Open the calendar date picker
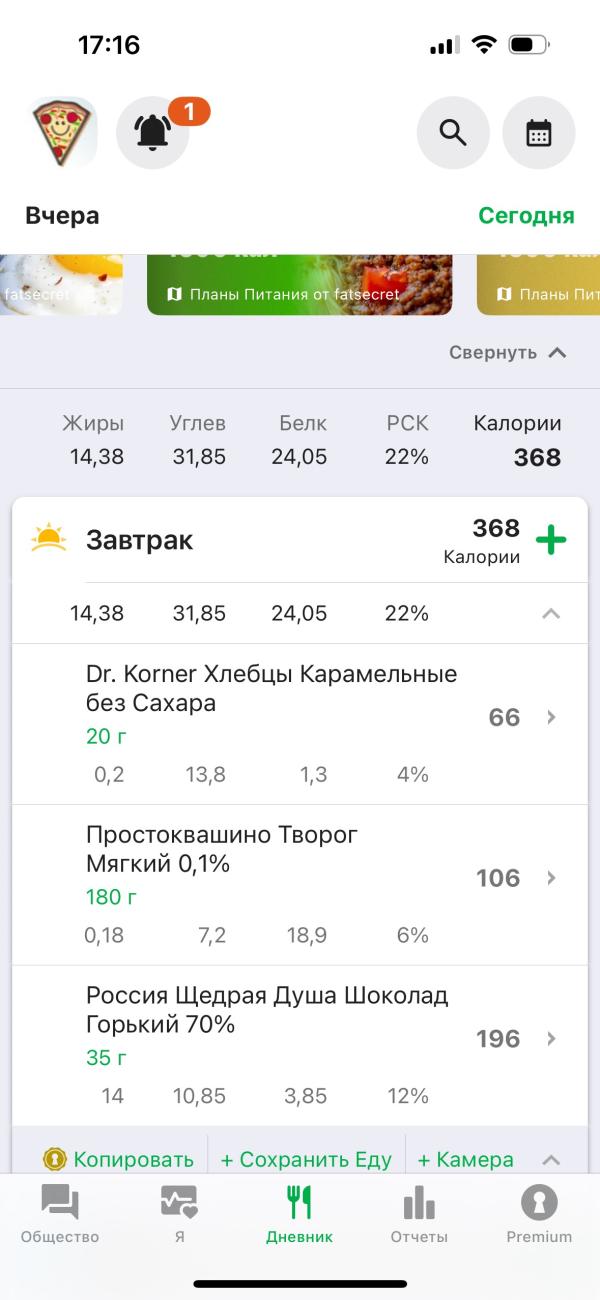The height and width of the screenshot is (1300, 600). click(x=539, y=133)
